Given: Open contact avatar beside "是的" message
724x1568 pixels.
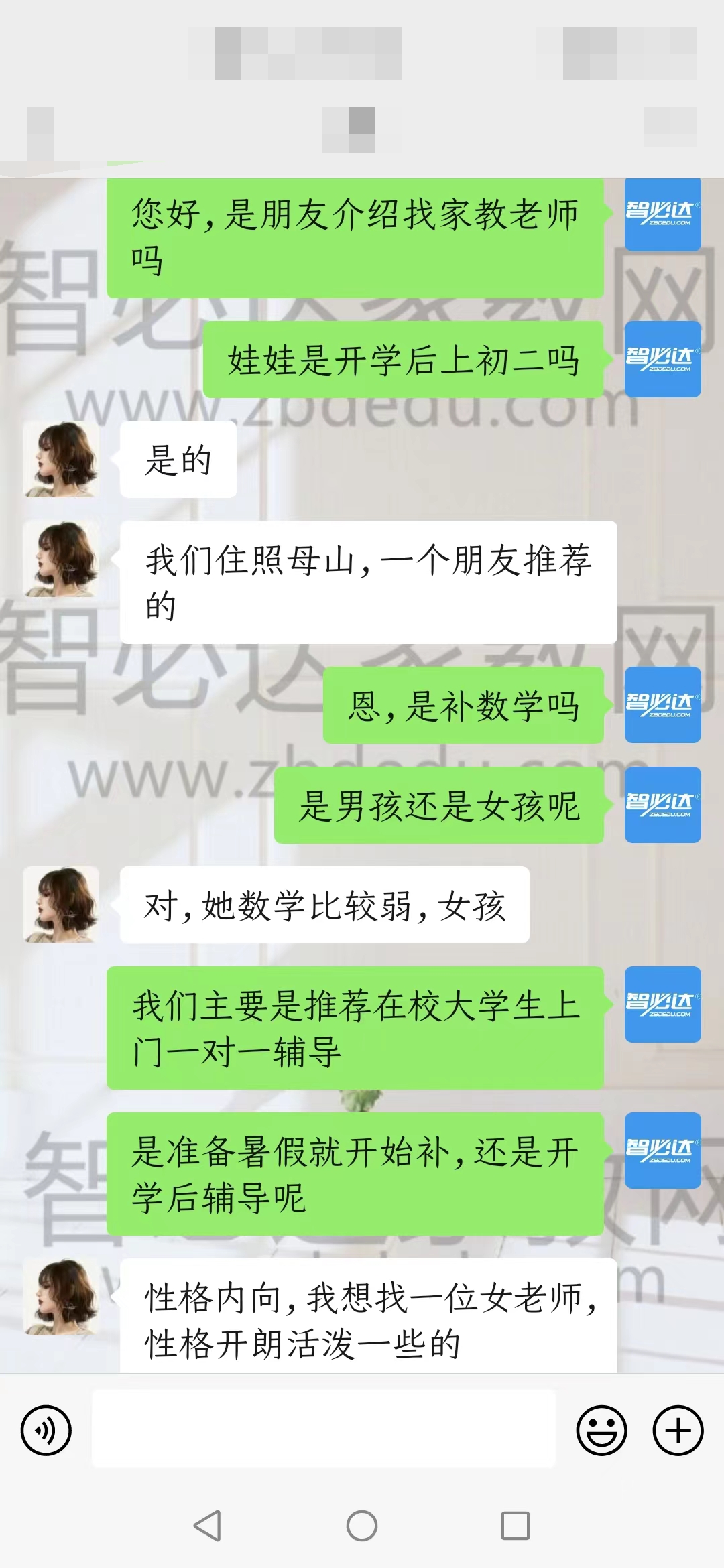Looking at the screenshot, I should click(61, 460).
